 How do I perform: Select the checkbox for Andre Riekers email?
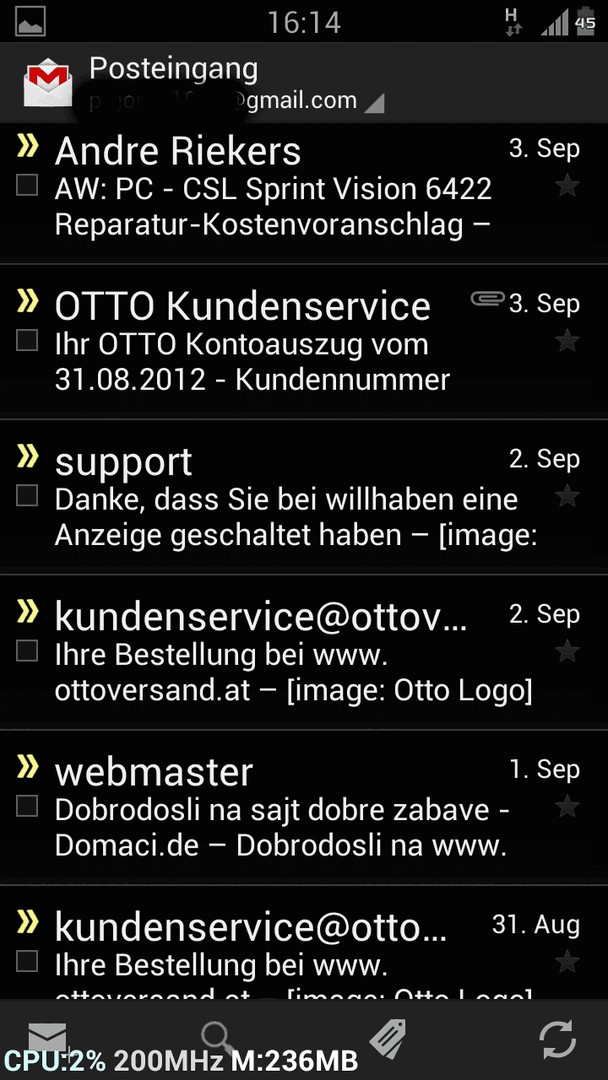(x=27, y=185)
